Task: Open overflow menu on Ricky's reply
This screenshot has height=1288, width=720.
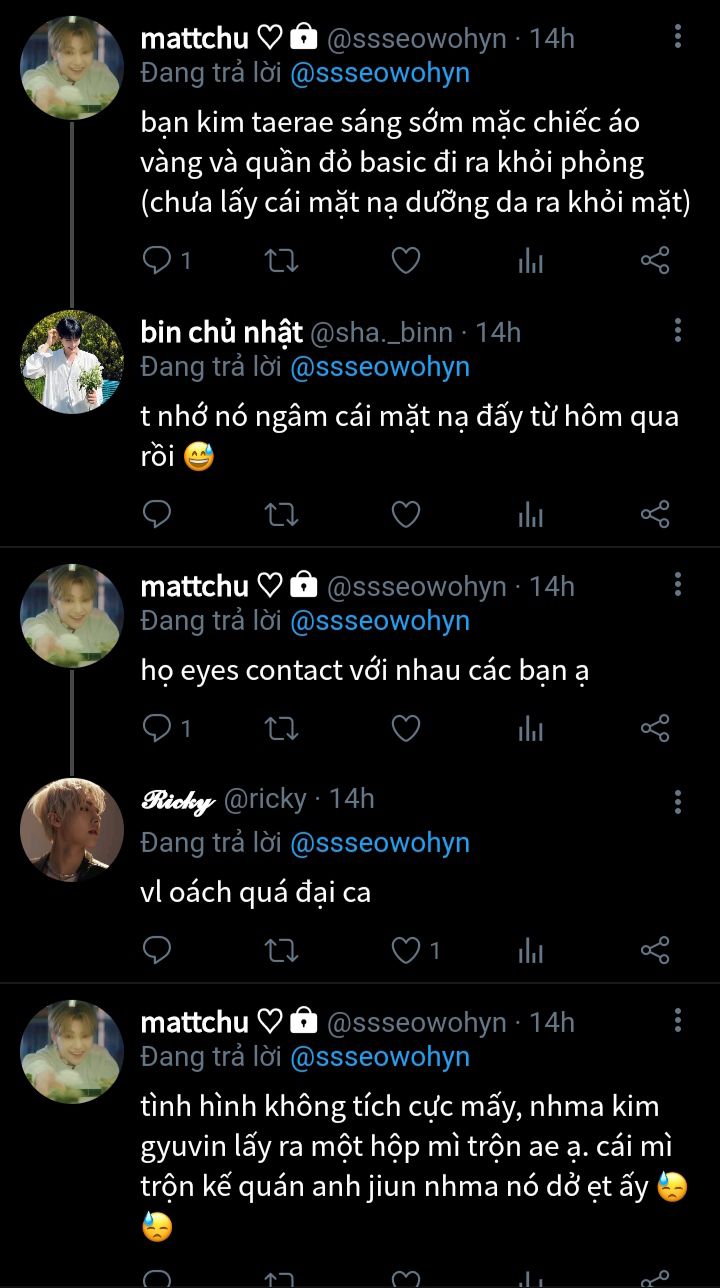Action: pos(678,800)
